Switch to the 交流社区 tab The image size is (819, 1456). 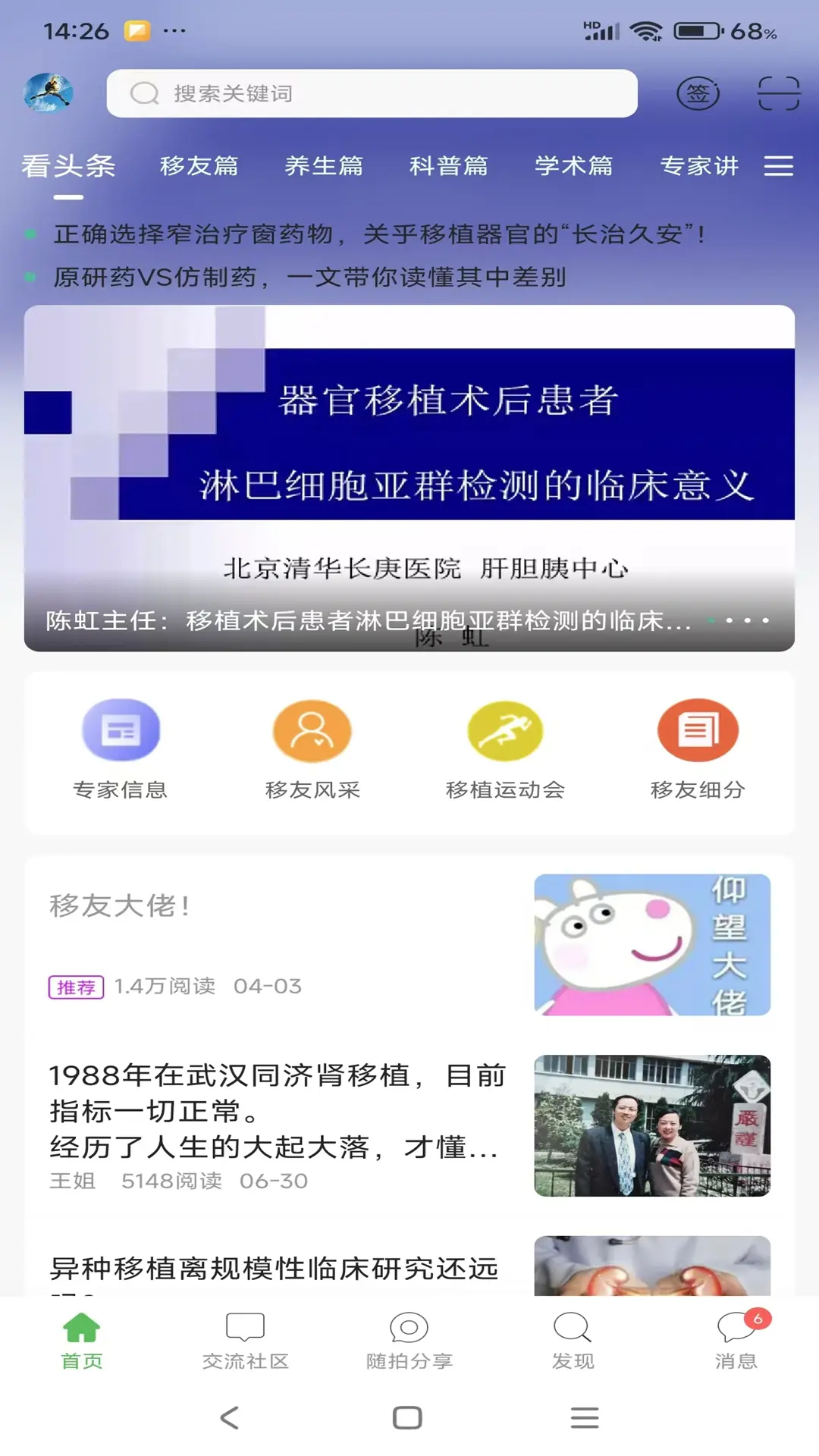coord(246,1341)
